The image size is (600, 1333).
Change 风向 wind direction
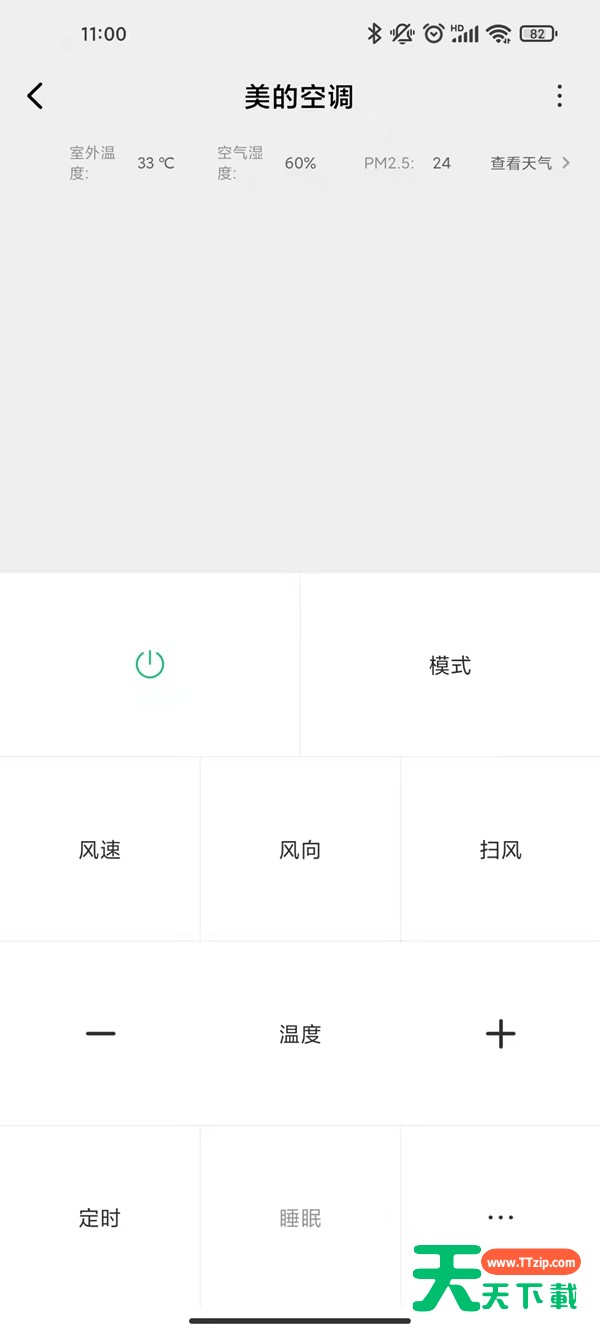point(300,849)
